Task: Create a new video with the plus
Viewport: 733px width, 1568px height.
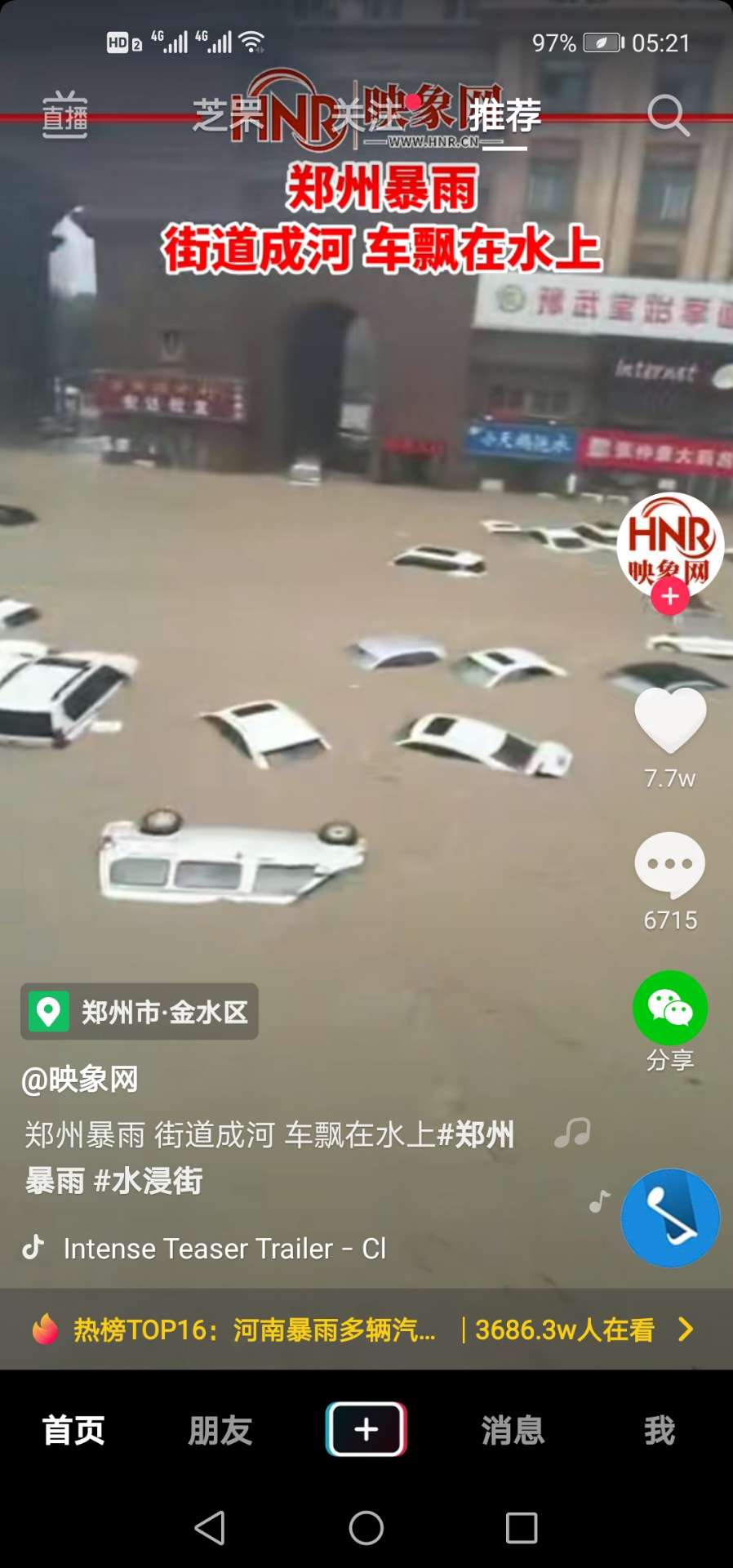Action: point(366,1429)
